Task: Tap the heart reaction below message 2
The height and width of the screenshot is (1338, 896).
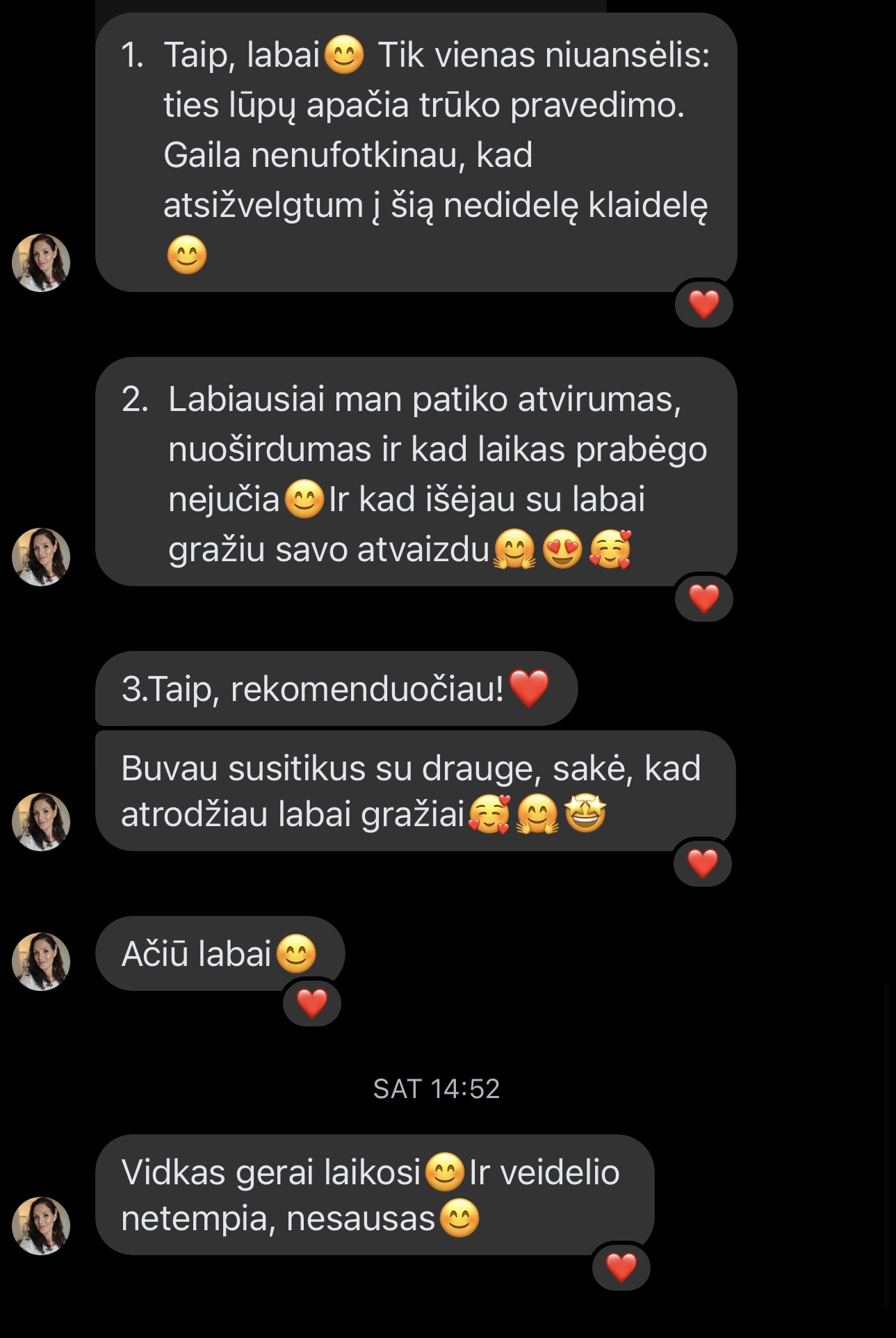Action: 703,597
